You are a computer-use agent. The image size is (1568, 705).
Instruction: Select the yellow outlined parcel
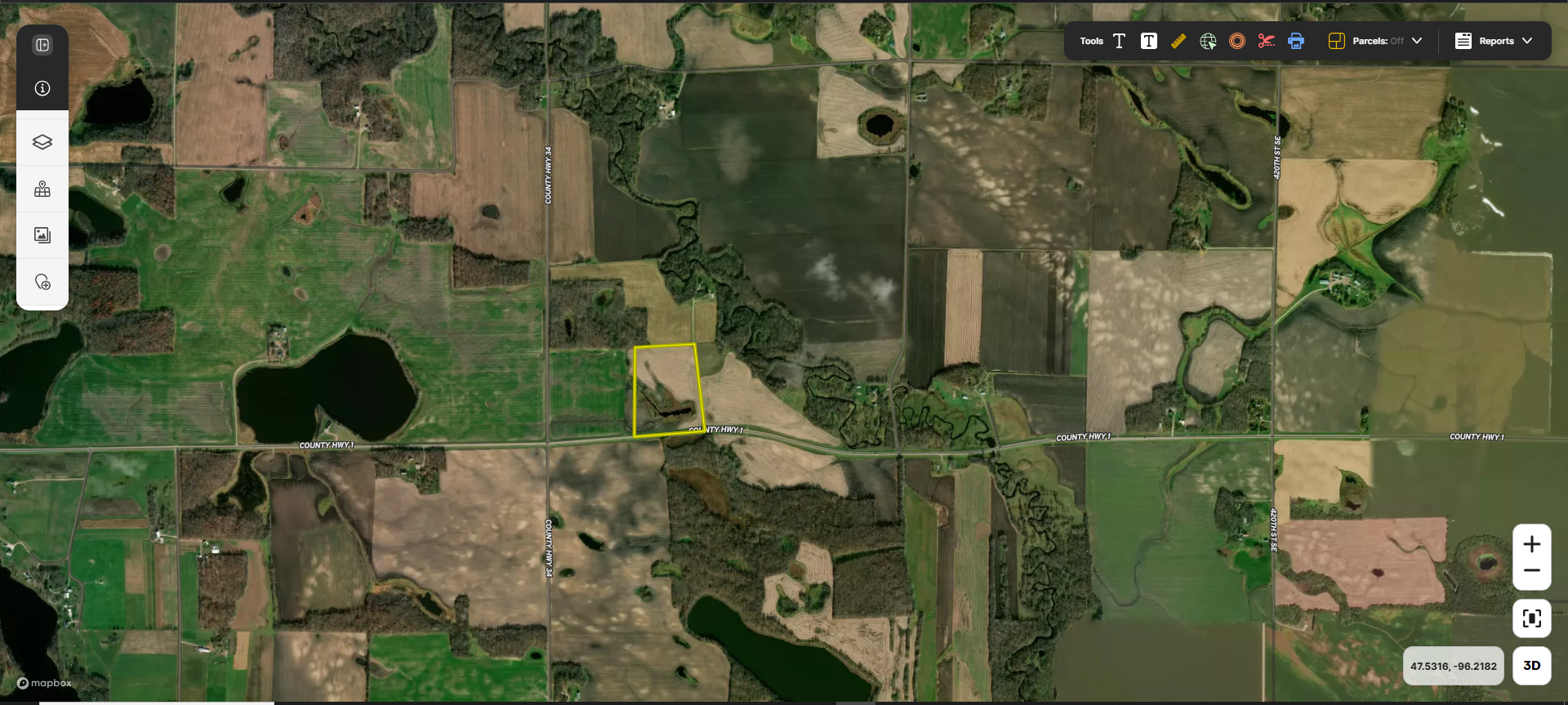(667, 390)
